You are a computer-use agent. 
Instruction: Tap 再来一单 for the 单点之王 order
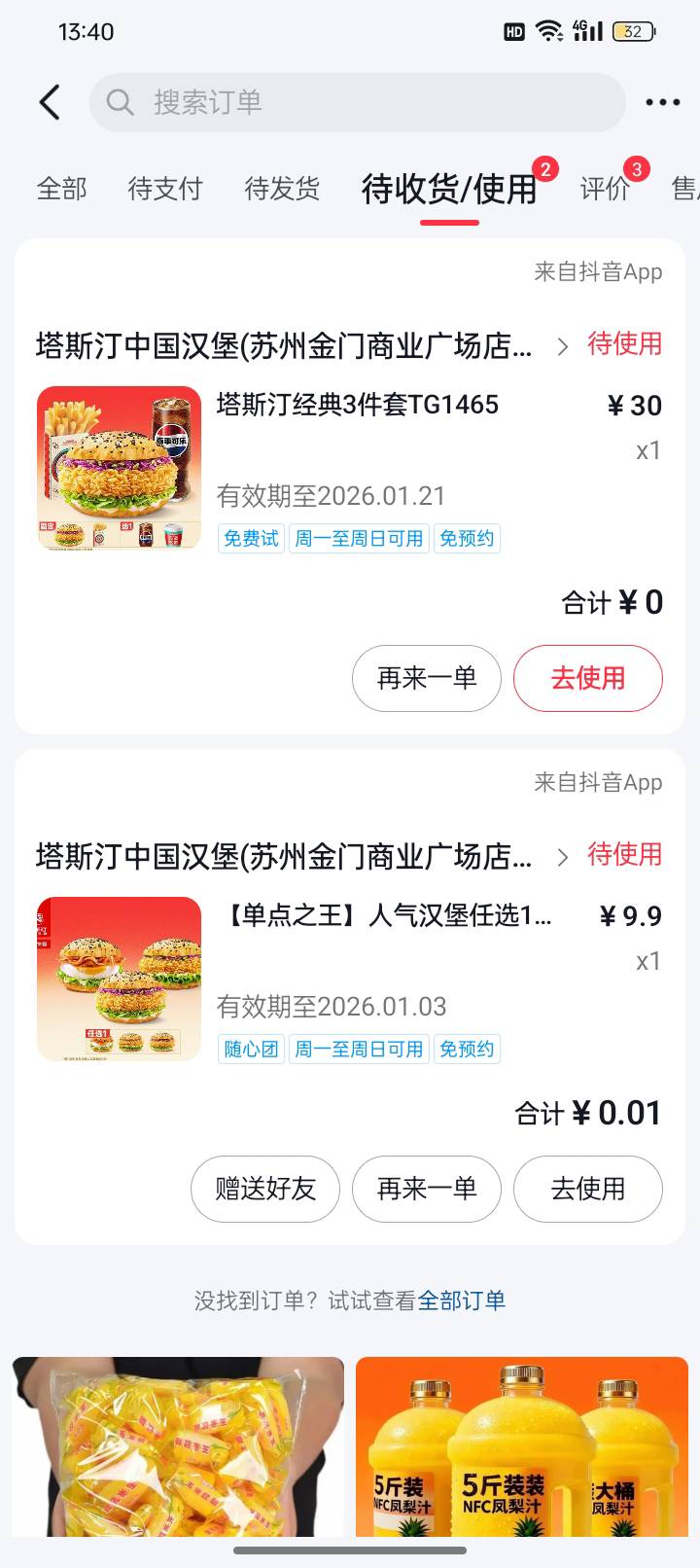tap(427, 1189)
